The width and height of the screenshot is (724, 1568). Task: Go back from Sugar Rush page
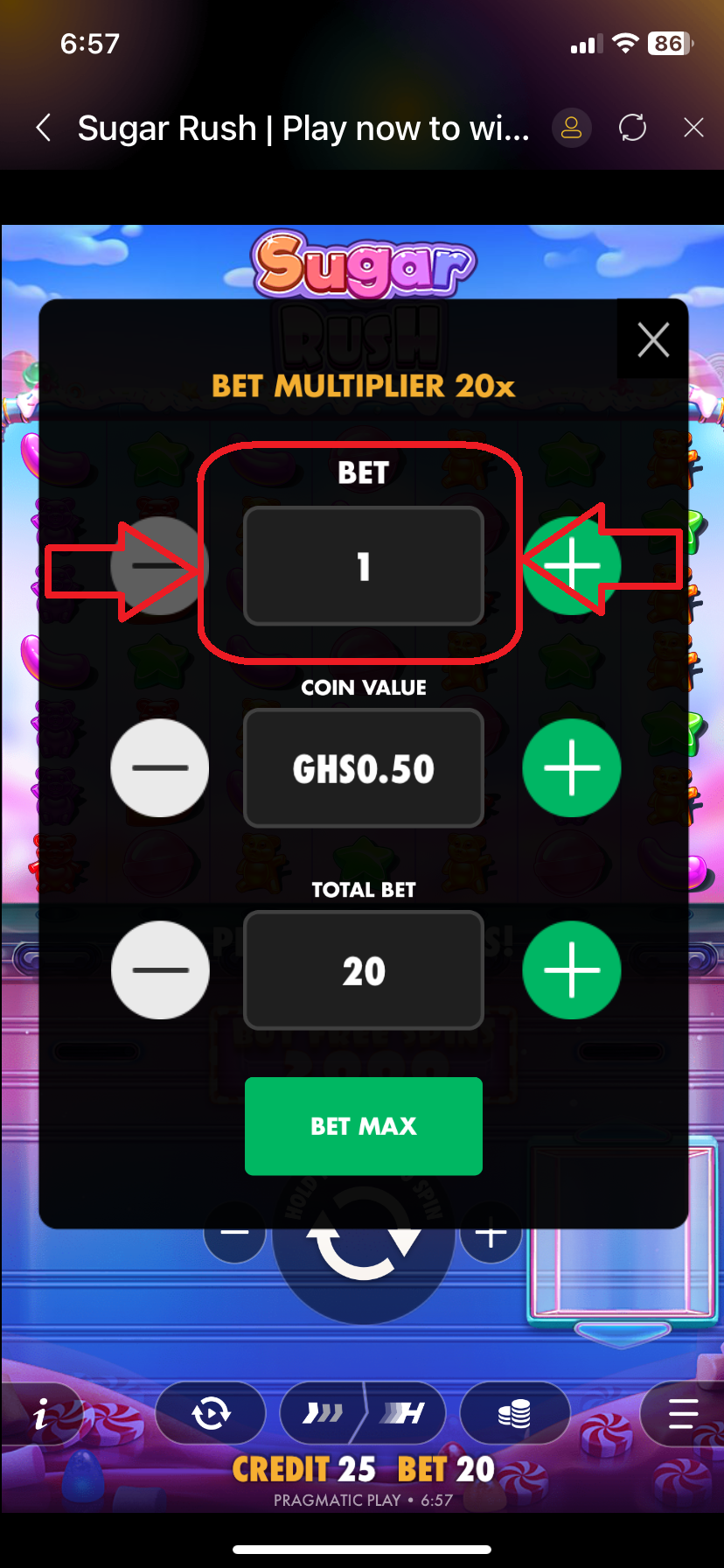[44, 129]
